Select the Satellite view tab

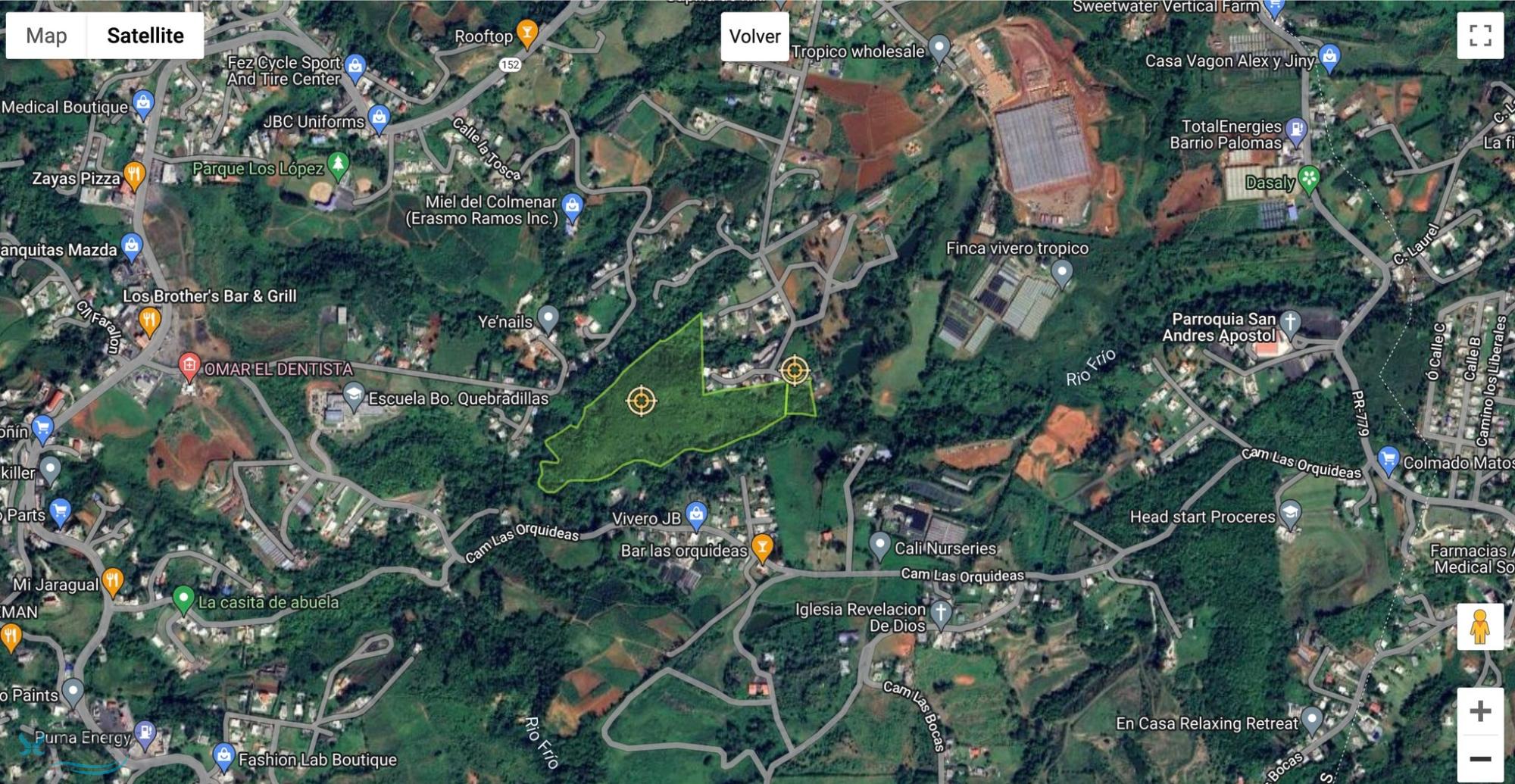tap(145, 36)
